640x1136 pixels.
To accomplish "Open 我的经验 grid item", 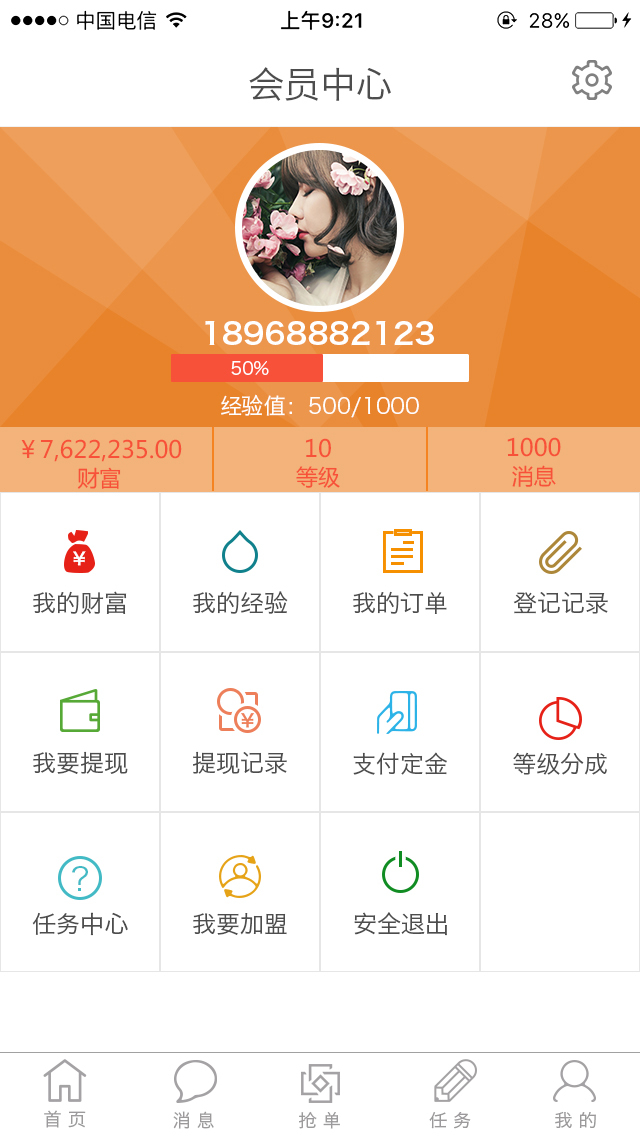I will [240, 573].
